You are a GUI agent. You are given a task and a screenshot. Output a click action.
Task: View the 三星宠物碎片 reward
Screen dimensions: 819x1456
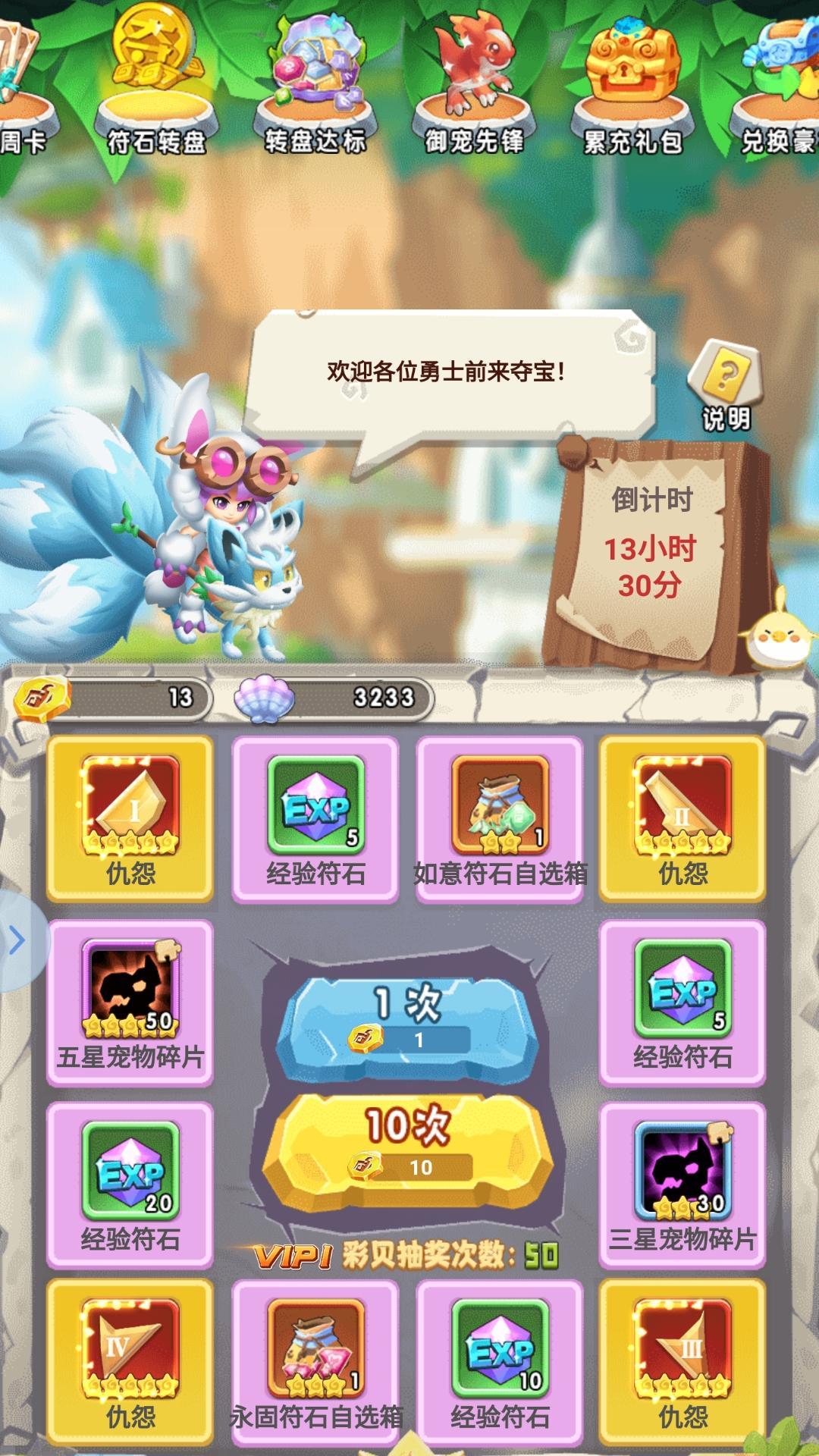[x=682, y=1185]
